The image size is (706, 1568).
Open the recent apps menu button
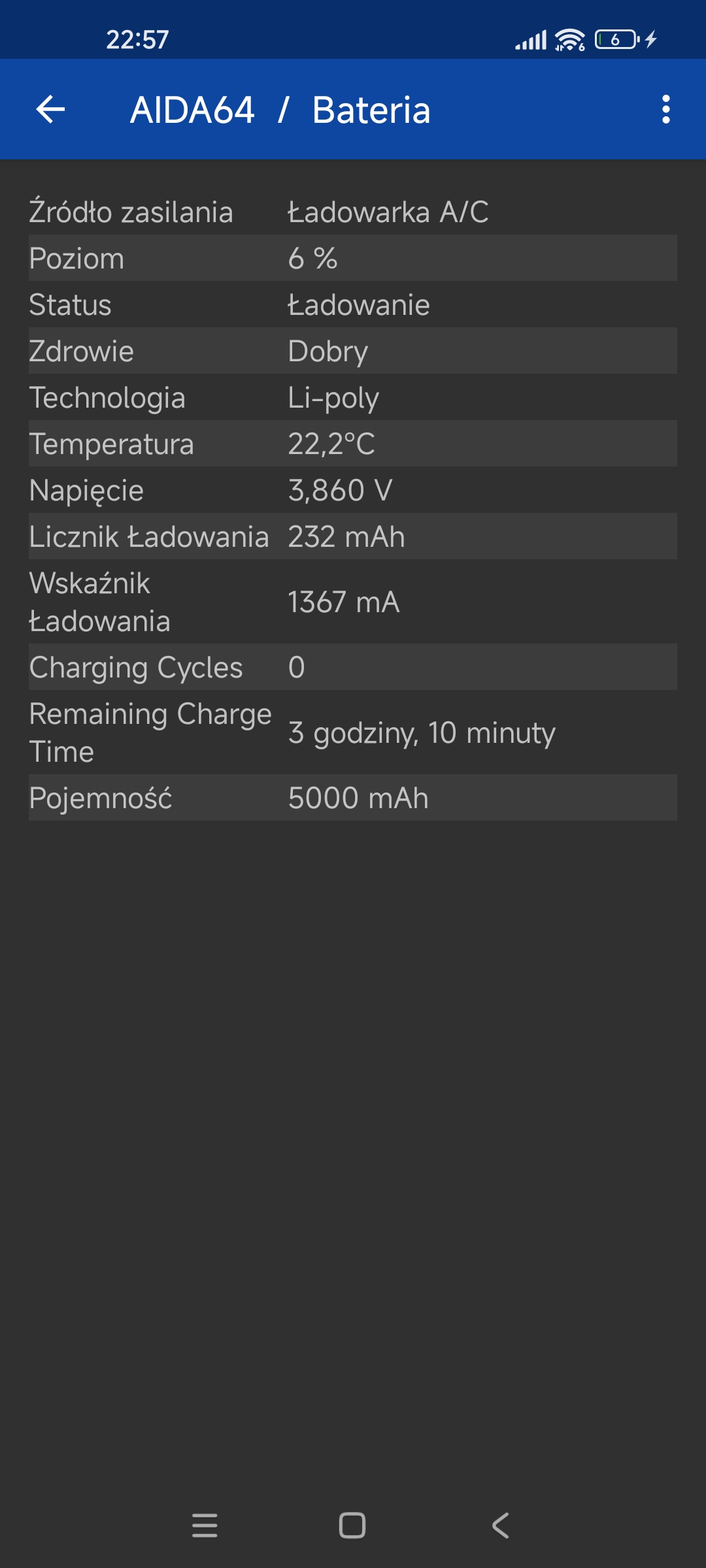205,1526
